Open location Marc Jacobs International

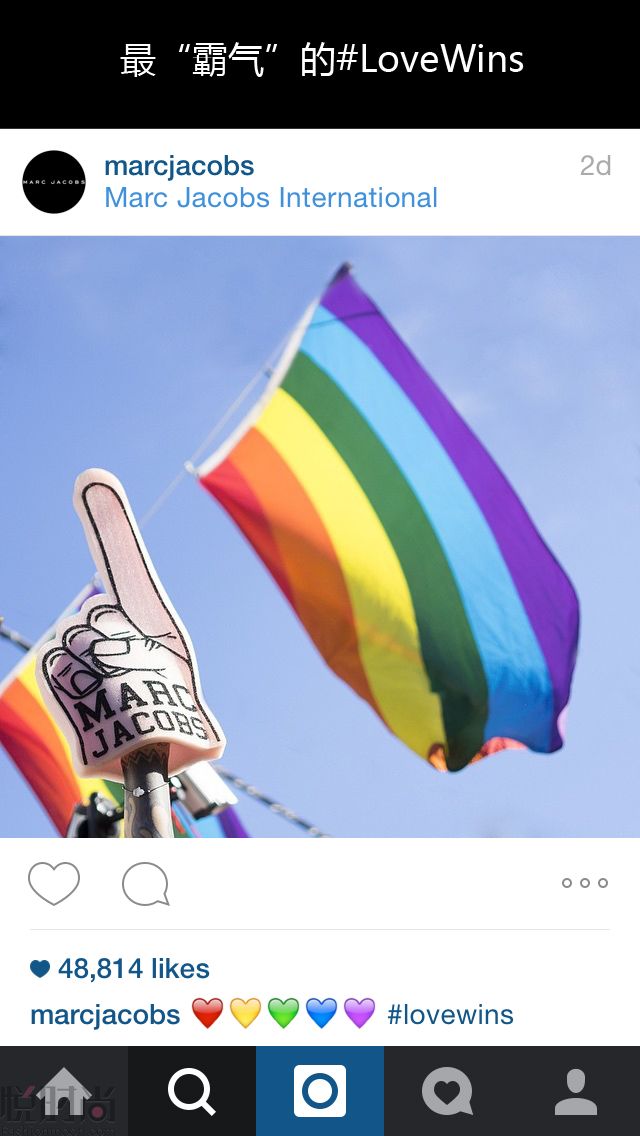pos(271,198)
